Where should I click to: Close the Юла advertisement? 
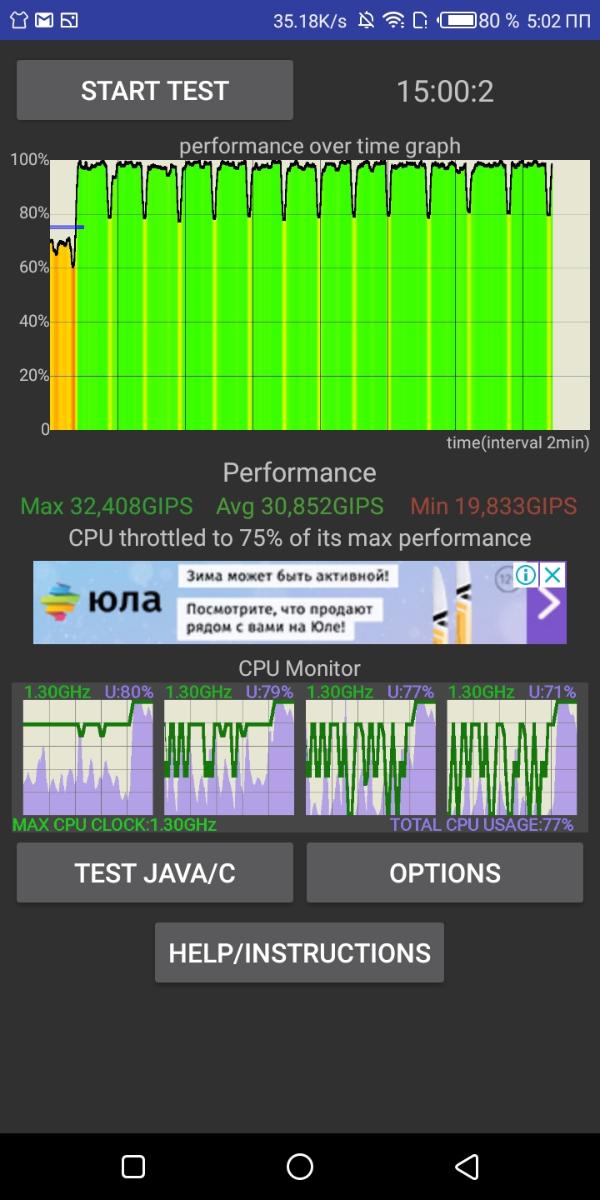[553, 575]
